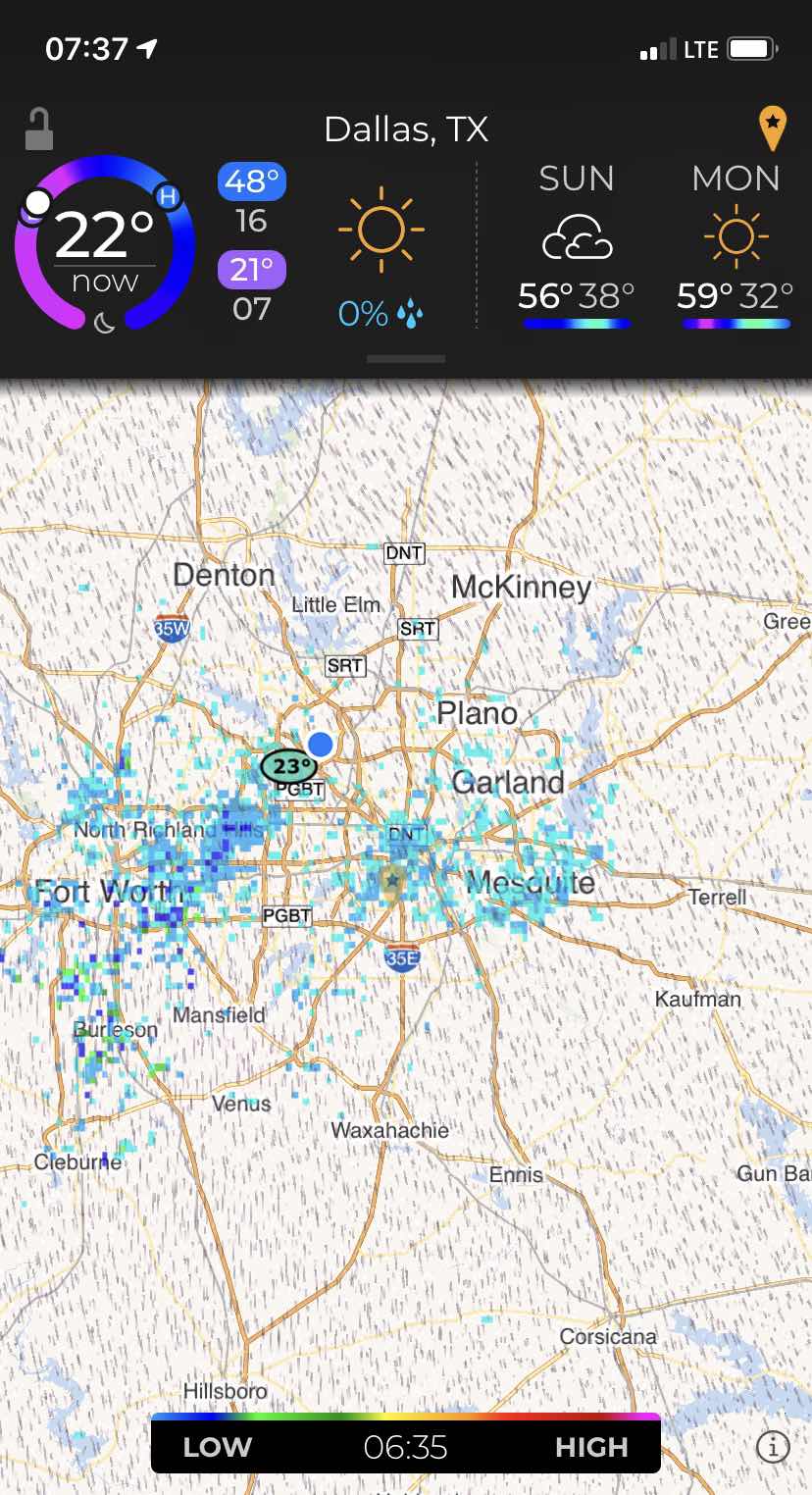Open Dallas, TX location title
Viewport: 812px width, 1495px height.
406,129
